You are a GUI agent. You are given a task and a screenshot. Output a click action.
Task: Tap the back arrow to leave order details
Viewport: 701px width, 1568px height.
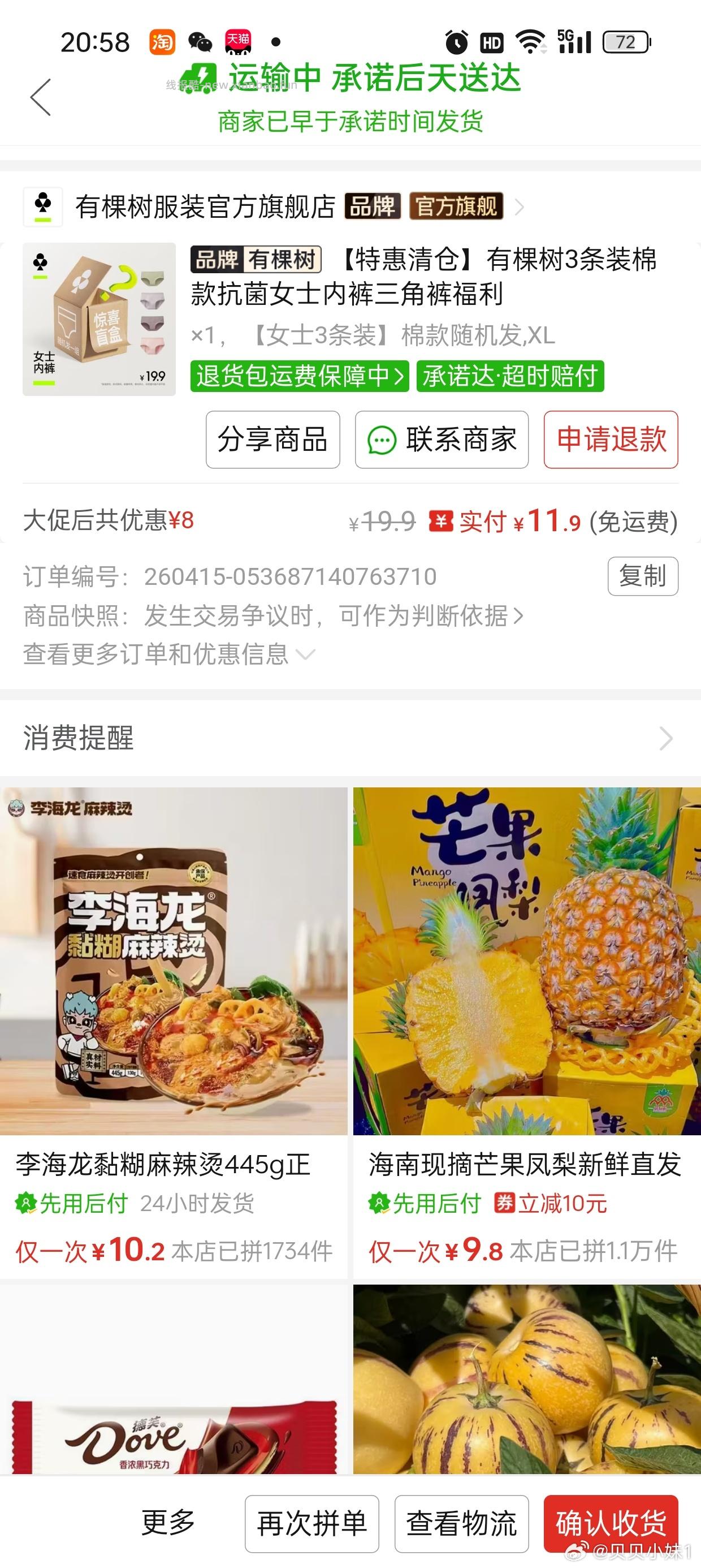click(x=38, y=97)
